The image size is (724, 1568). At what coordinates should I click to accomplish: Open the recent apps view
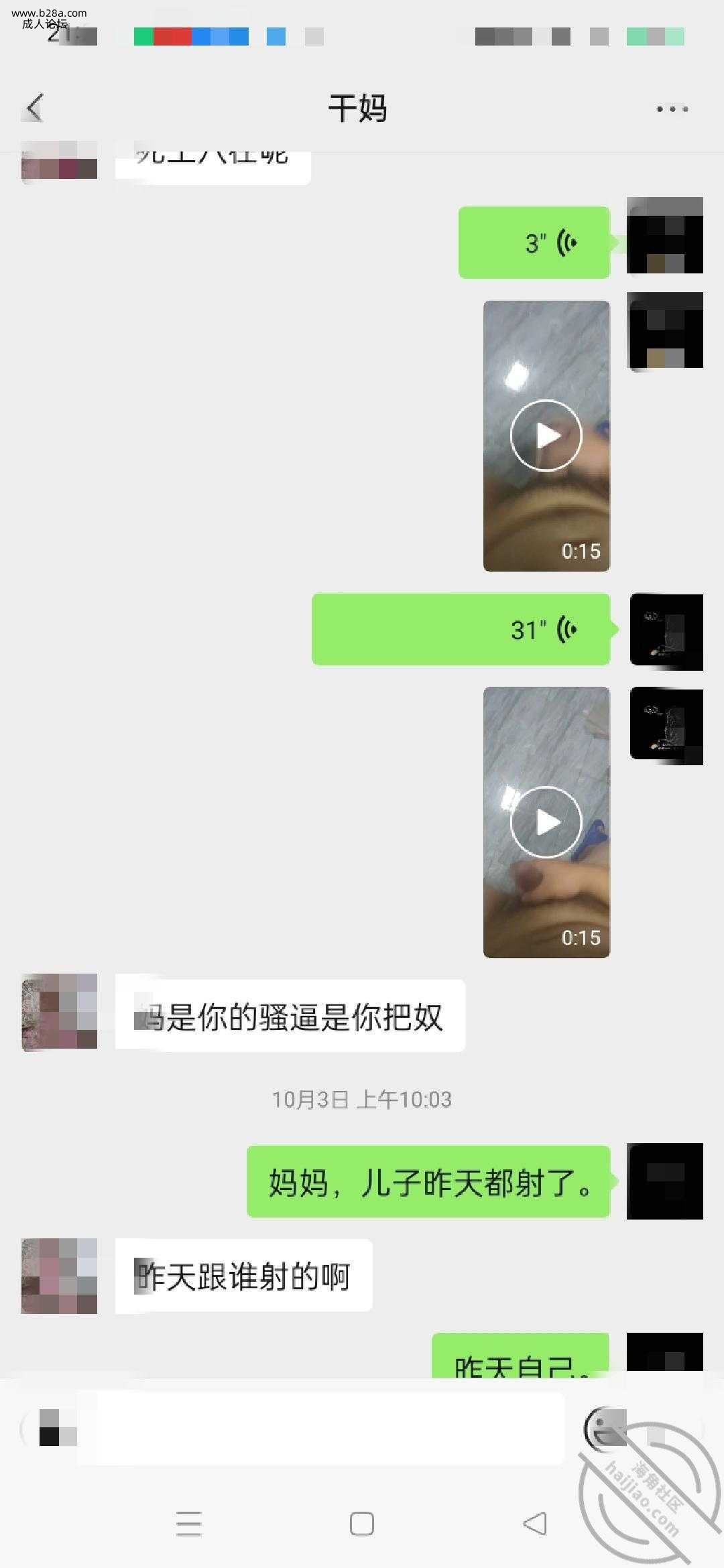(189, 1523)
